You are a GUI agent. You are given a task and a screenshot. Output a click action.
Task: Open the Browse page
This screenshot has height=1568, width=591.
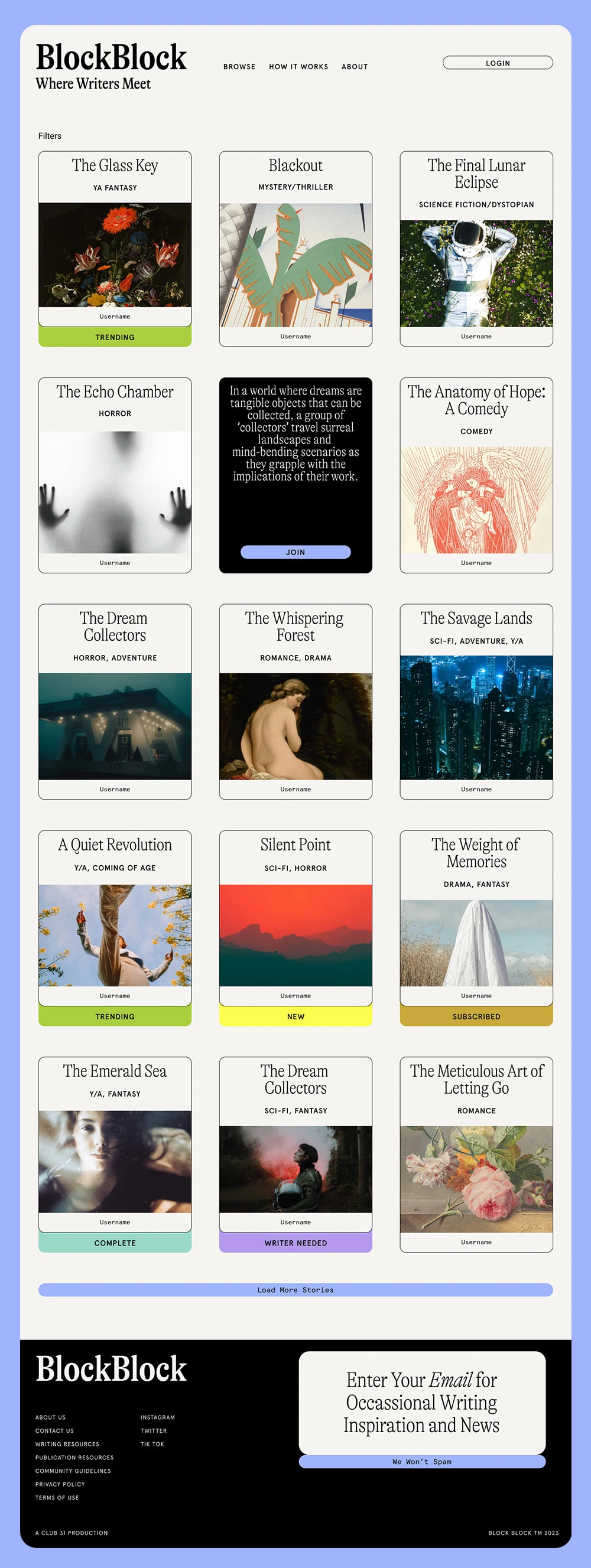point(239,66)
